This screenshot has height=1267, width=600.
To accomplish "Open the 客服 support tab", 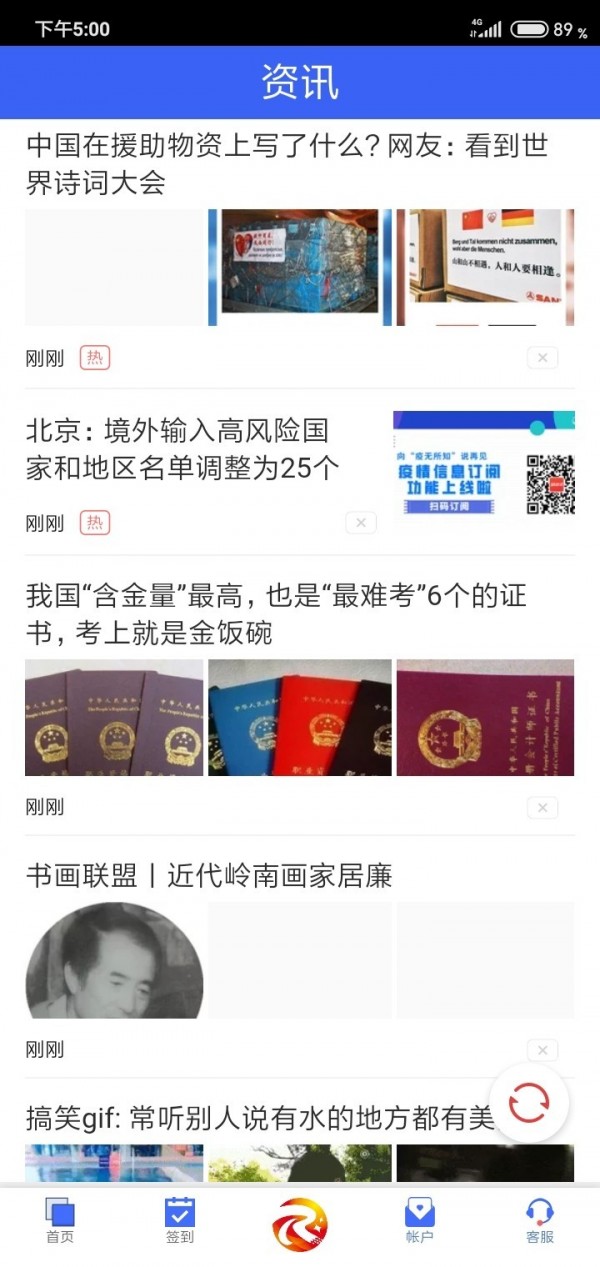I will [x=540, y=1220].
